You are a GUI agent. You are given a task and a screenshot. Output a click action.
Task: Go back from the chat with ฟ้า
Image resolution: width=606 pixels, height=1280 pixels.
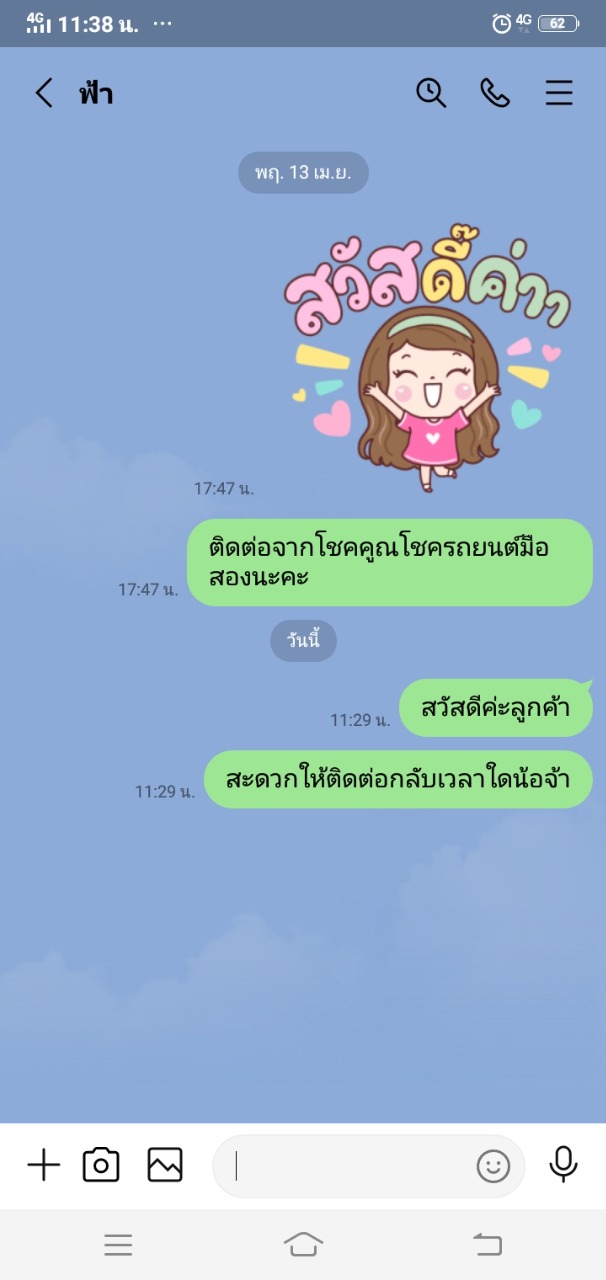click(44, 93)
